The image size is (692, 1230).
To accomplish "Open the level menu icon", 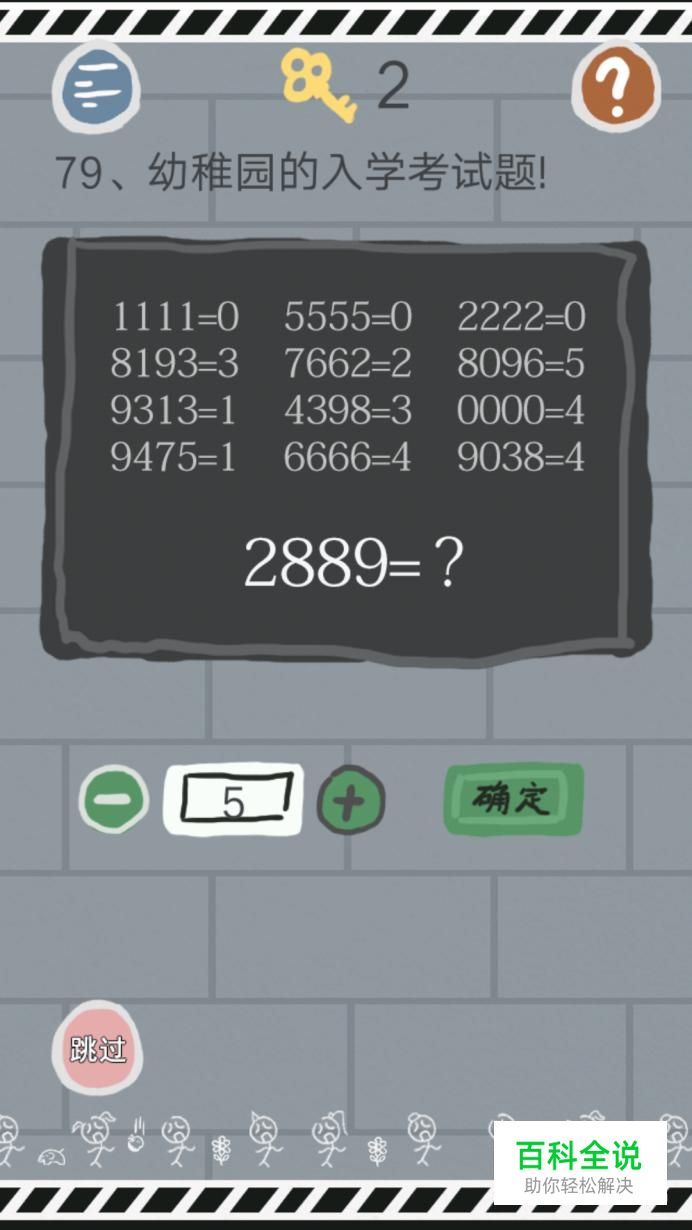I will [x=96, y=88].
